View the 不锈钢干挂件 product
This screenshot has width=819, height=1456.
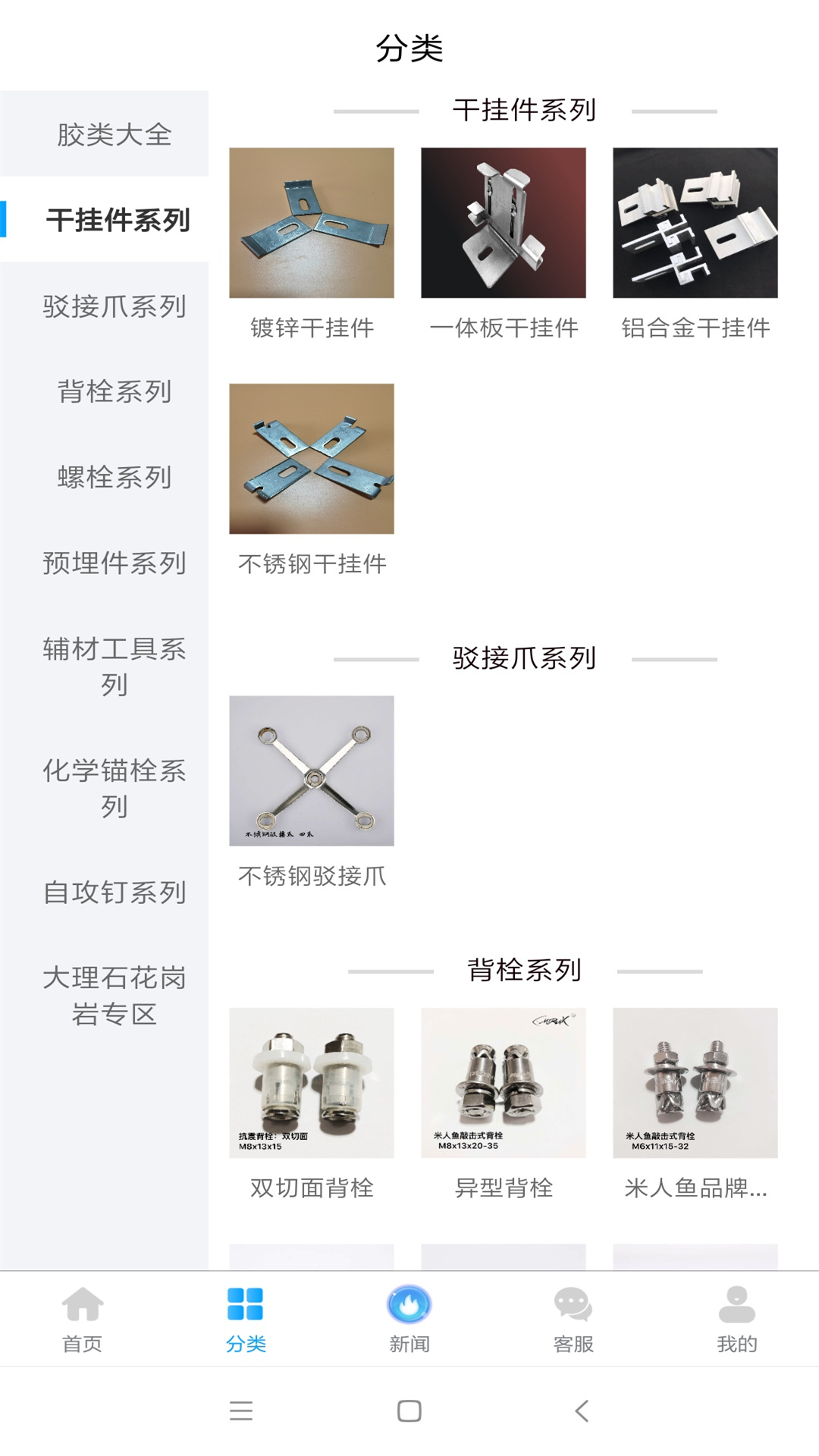click(312, 460)
